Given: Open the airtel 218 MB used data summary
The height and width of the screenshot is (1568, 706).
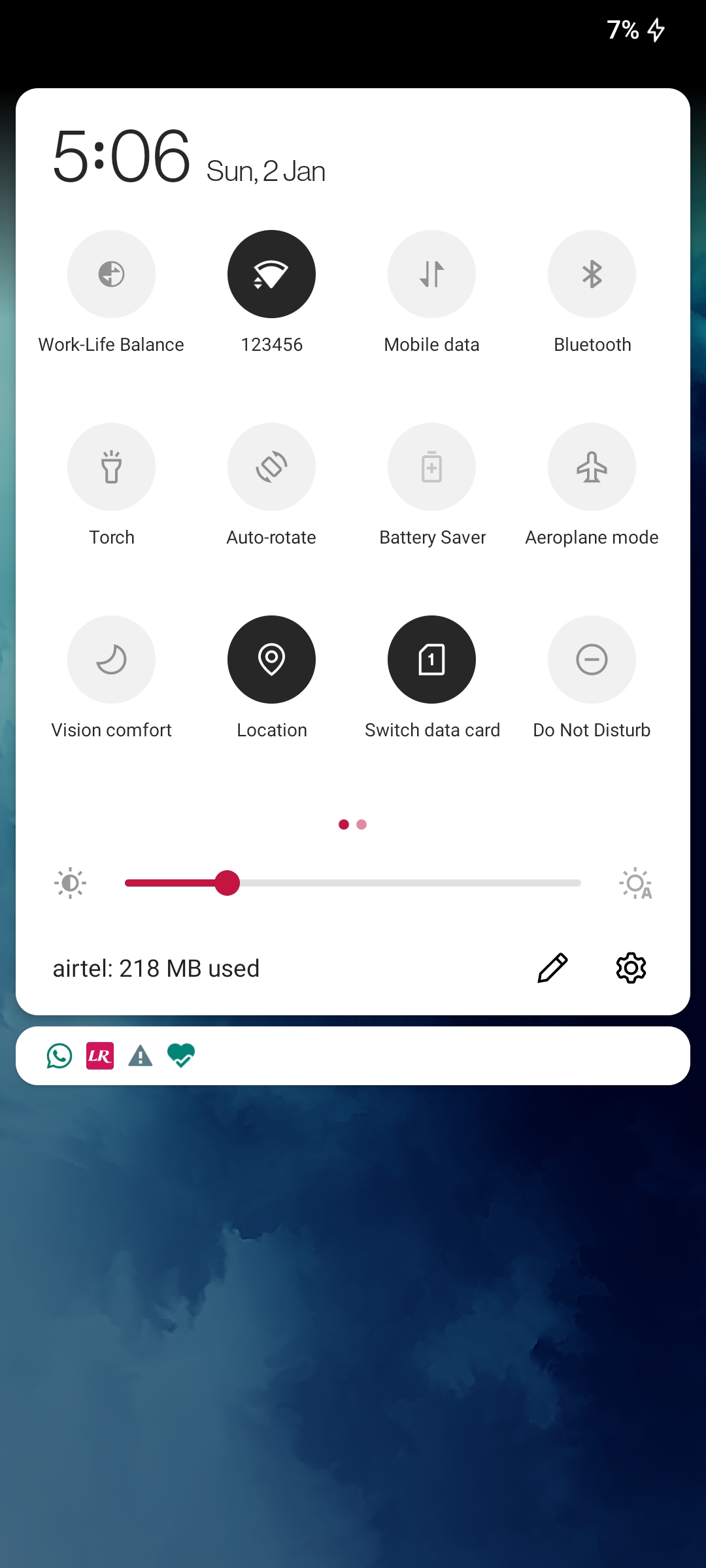Looking at the screenshot, I should tap(156, 968).
